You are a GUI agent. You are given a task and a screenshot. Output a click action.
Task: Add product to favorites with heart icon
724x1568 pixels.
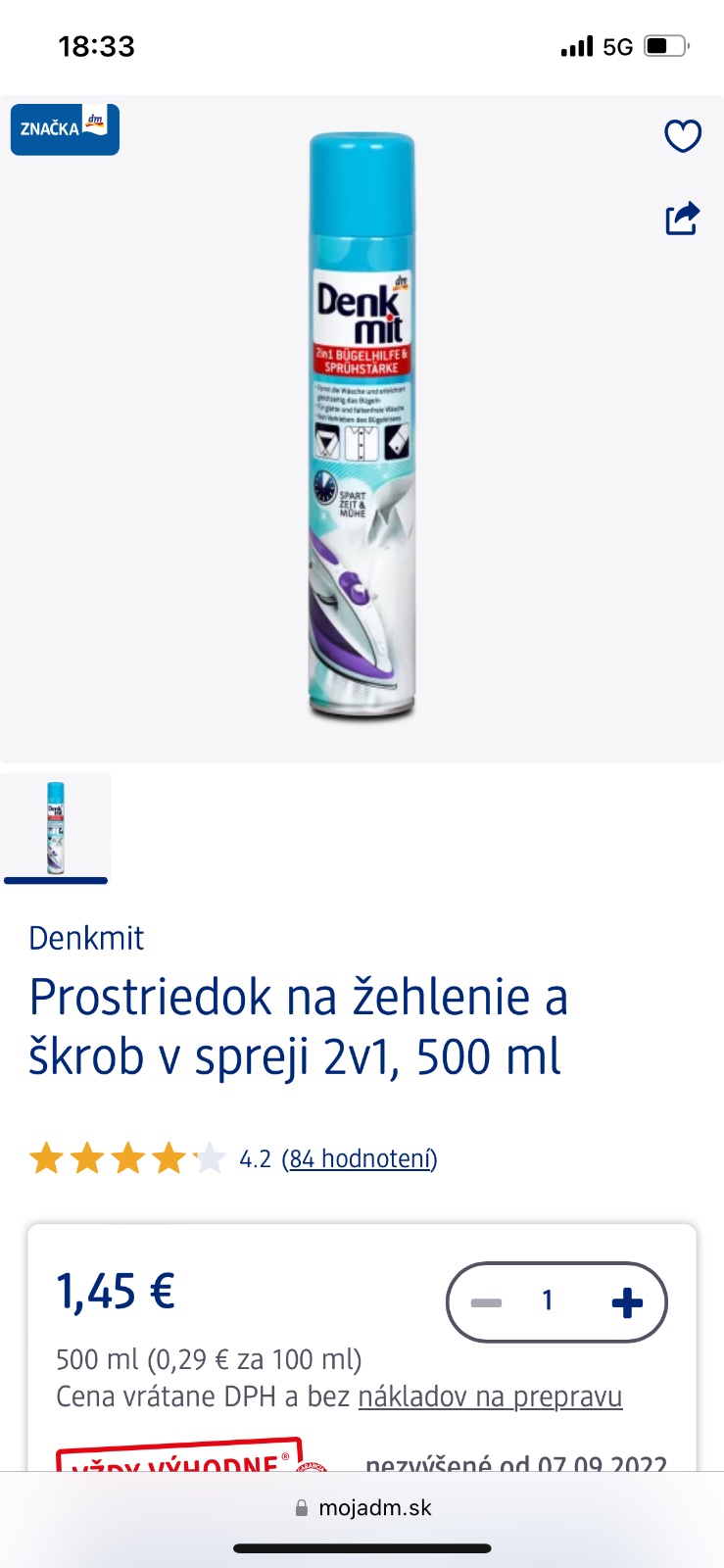pyautogui.click(x=683, y=136)
